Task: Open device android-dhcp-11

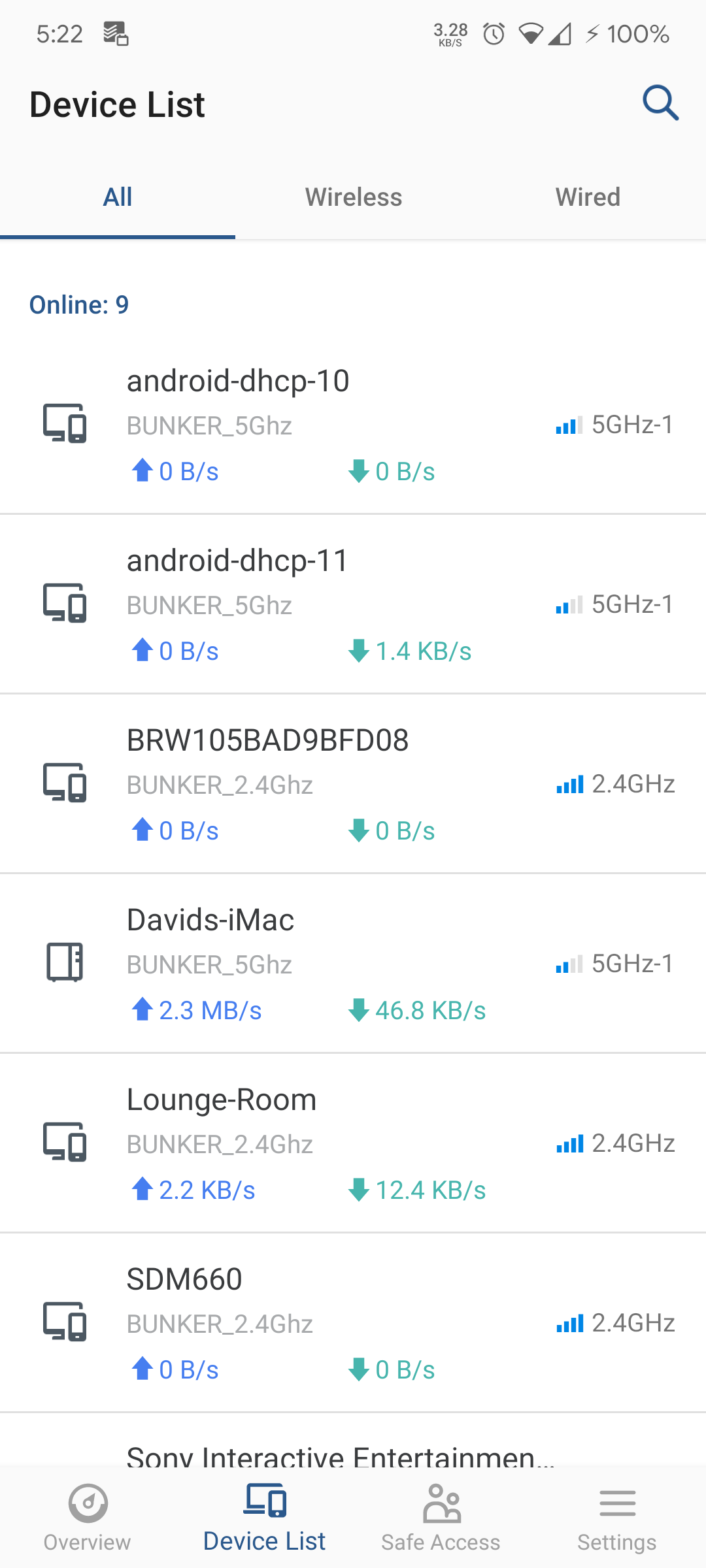Action: tap(353, 604)
